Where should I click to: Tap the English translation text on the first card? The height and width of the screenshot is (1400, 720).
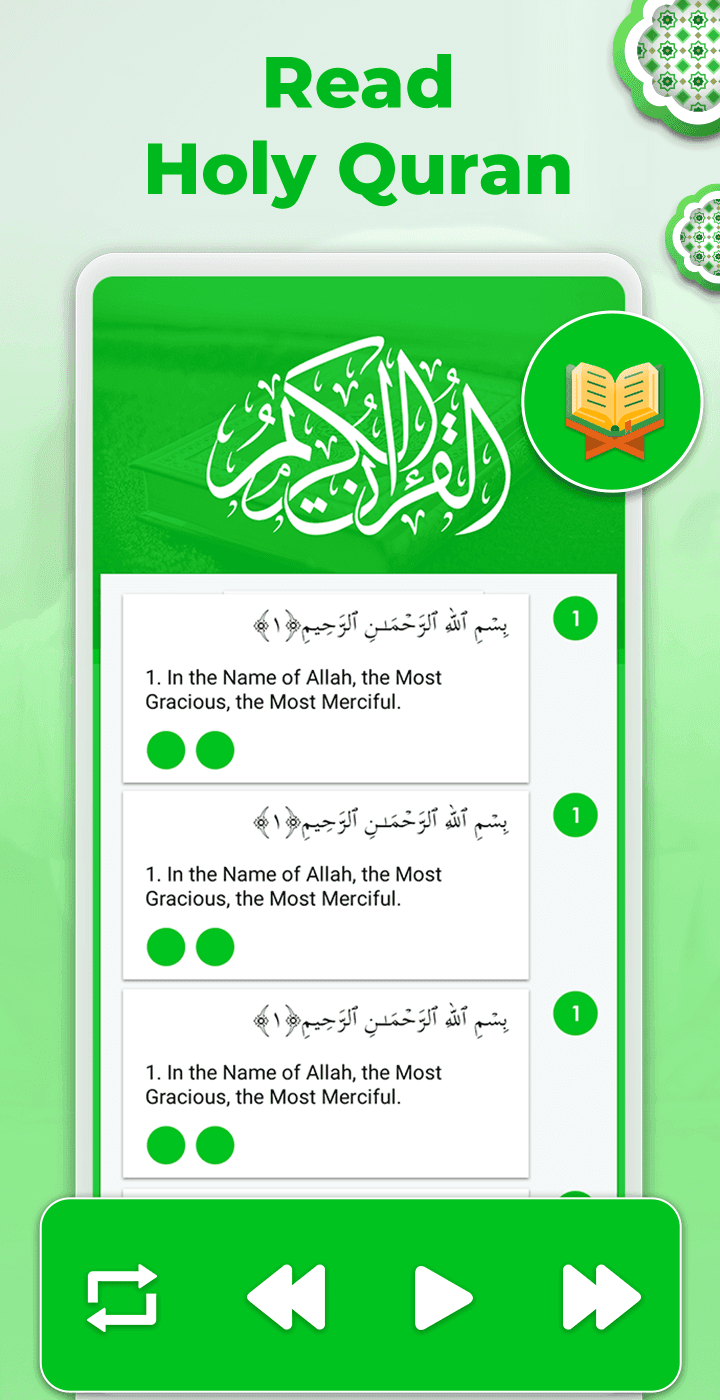(x=290, y=688)
